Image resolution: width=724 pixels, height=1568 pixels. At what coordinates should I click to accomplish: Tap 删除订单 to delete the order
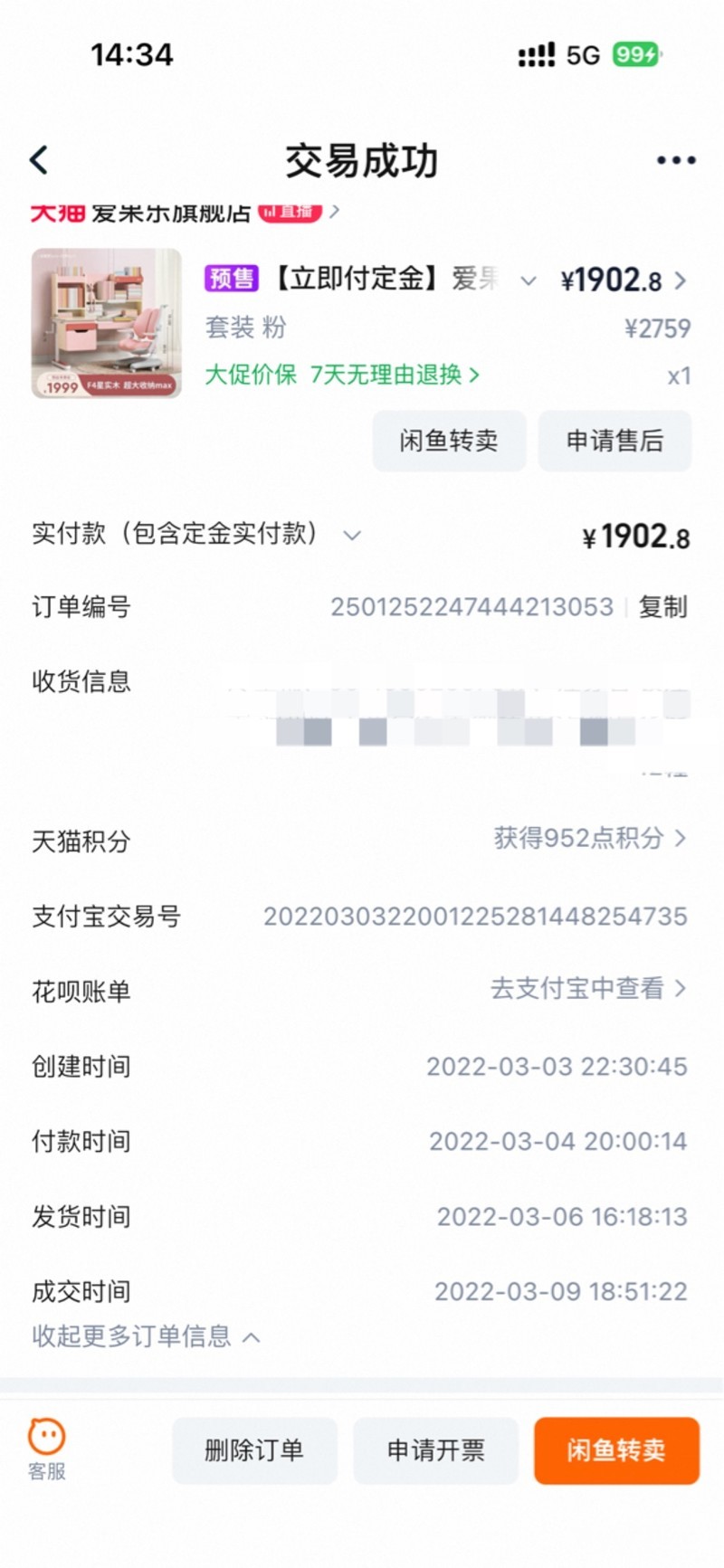254,1450
